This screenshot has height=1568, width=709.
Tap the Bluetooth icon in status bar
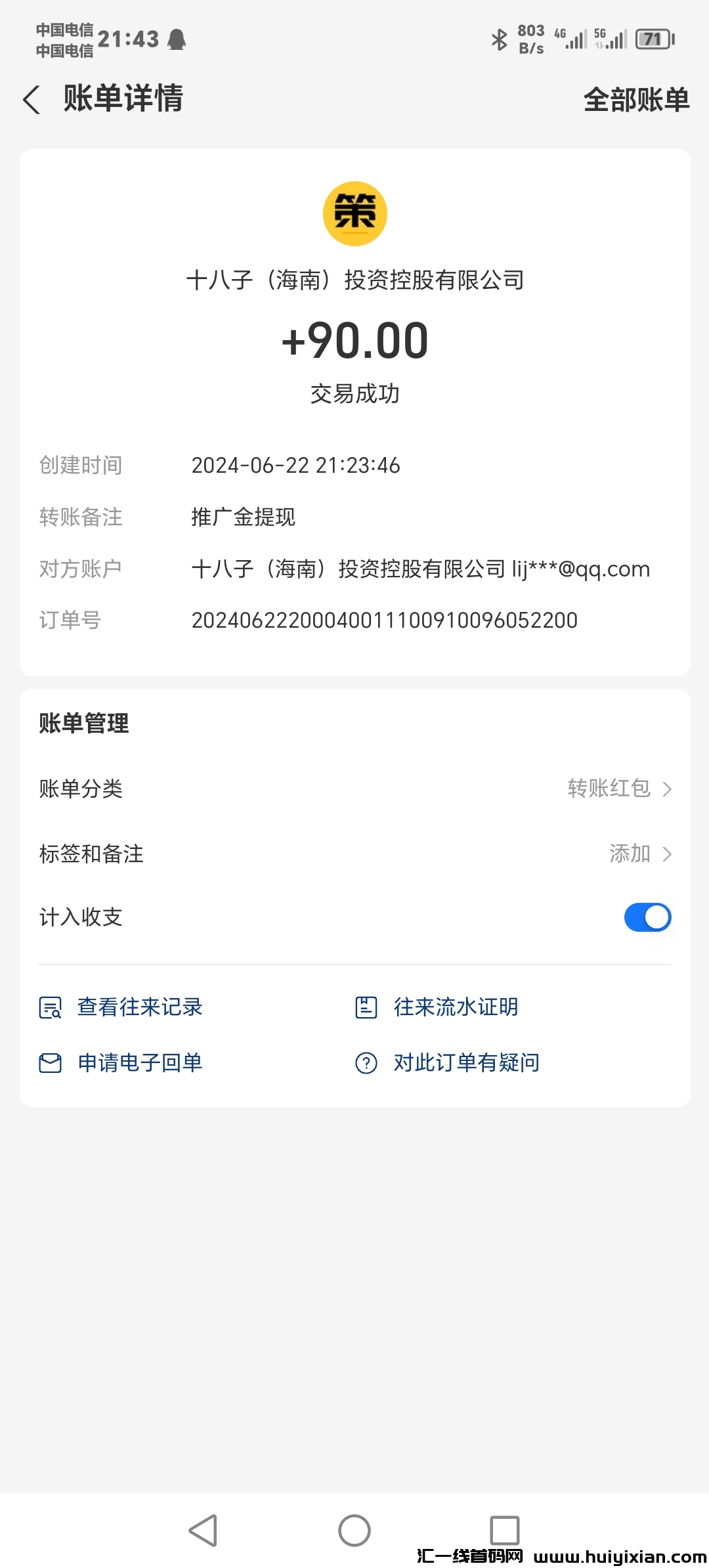coord(499,38)
